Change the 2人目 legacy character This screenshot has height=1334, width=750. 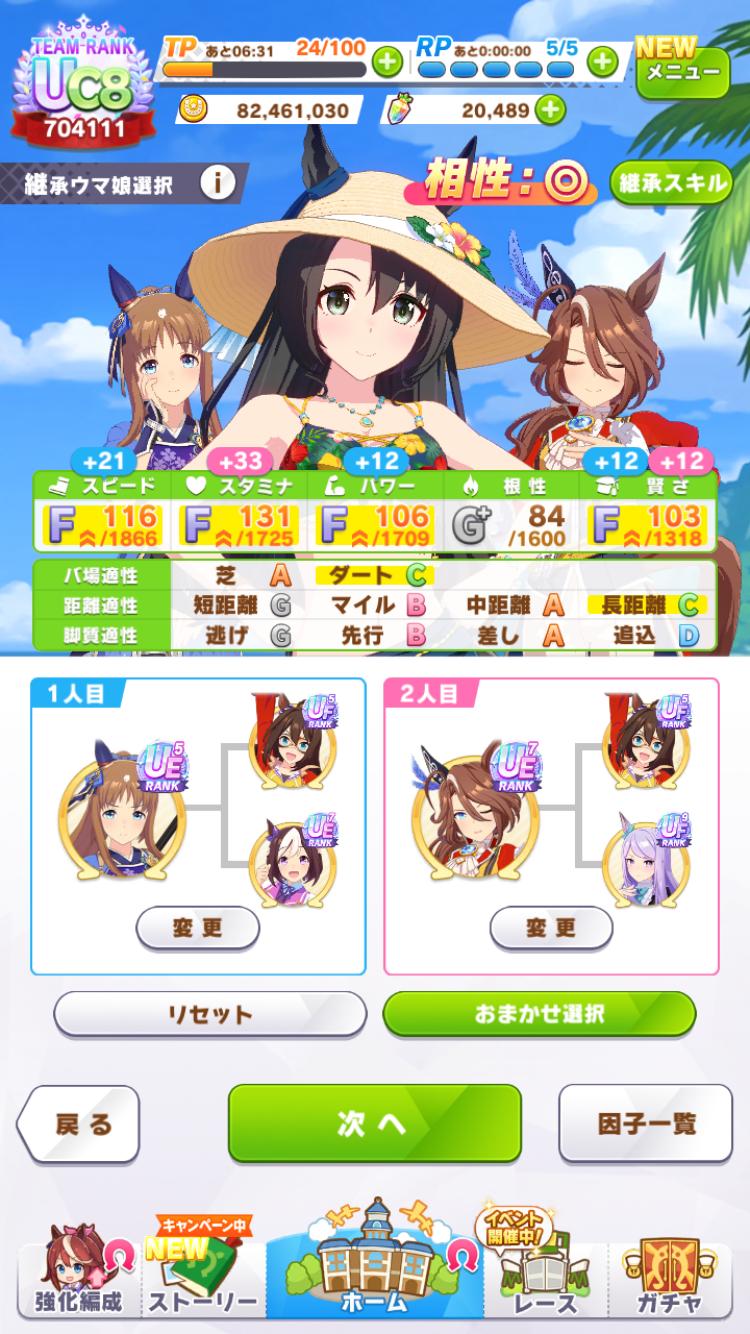coord(551,928)
